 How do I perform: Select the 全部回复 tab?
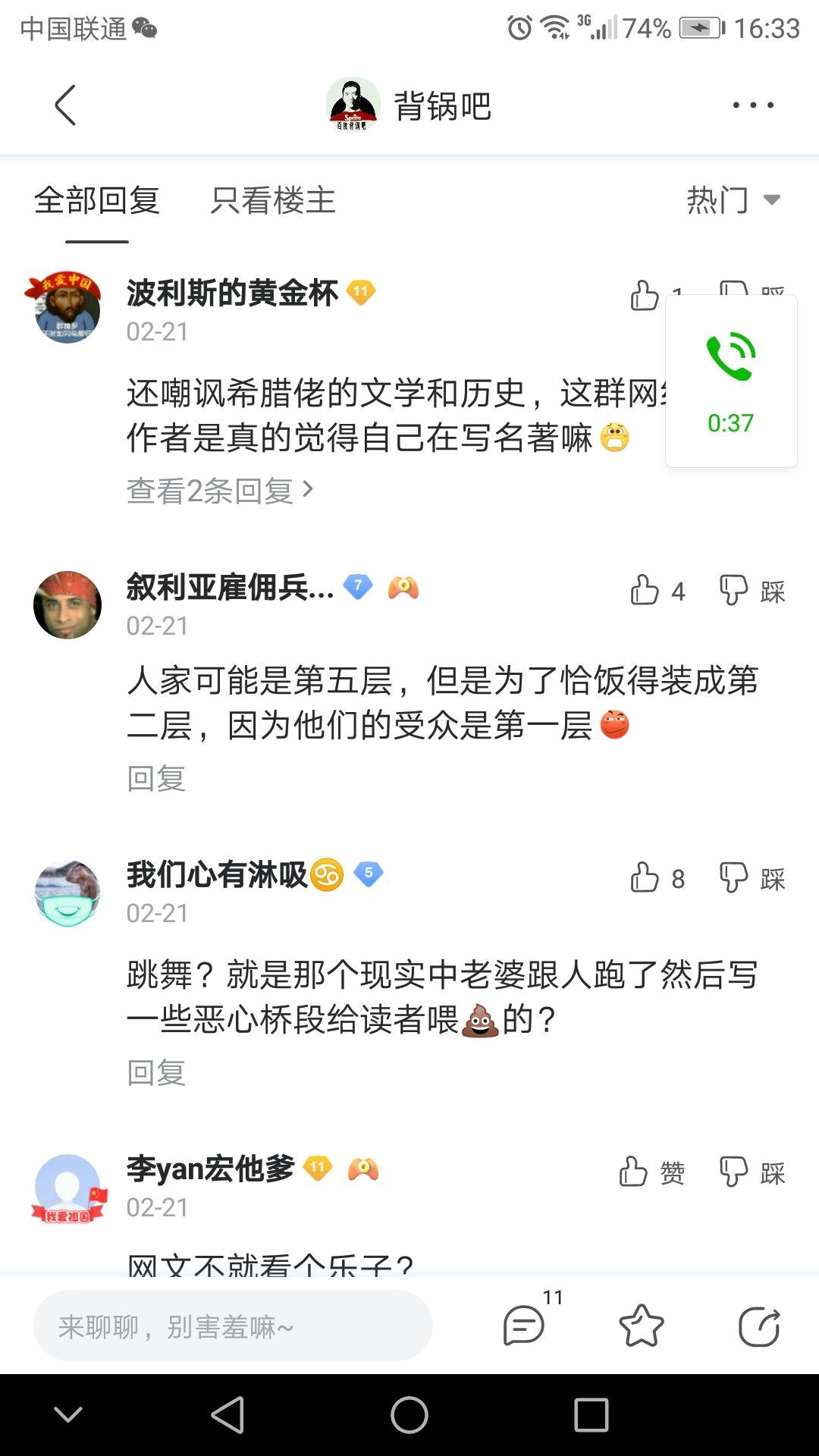pos(97,201)
